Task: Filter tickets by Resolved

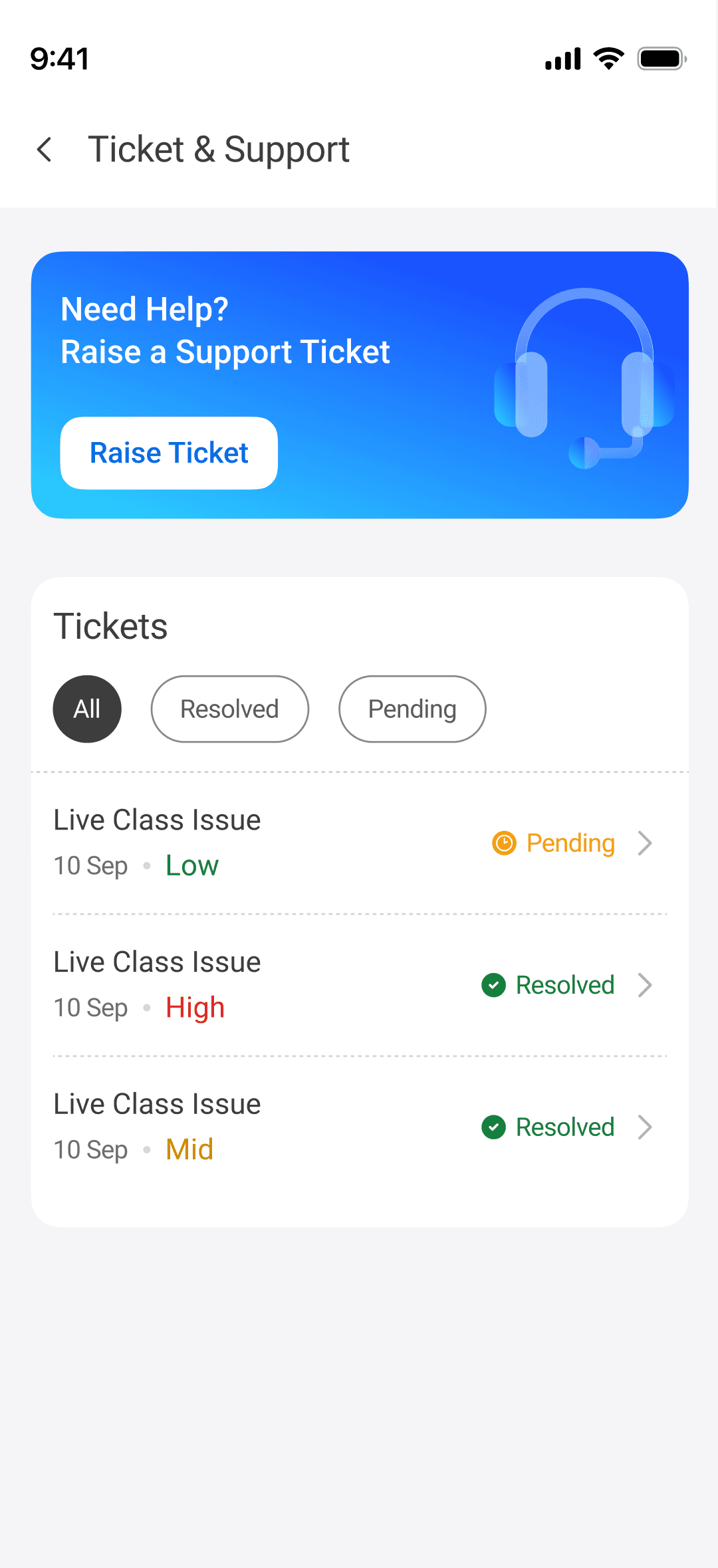Action: point(229,709)
